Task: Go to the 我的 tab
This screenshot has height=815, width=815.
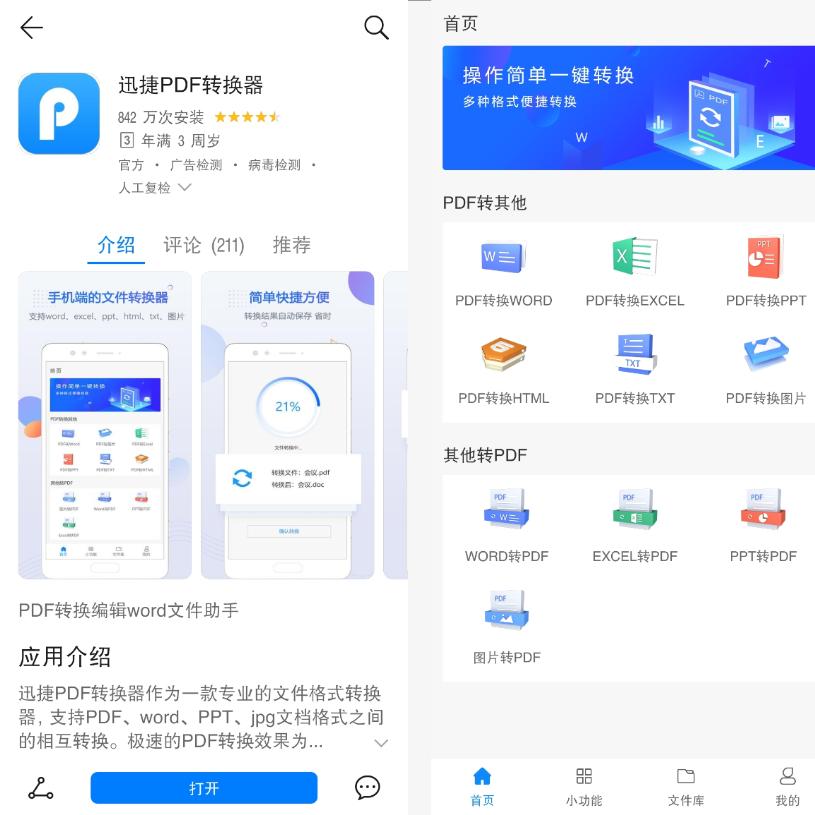Action: 787,787
